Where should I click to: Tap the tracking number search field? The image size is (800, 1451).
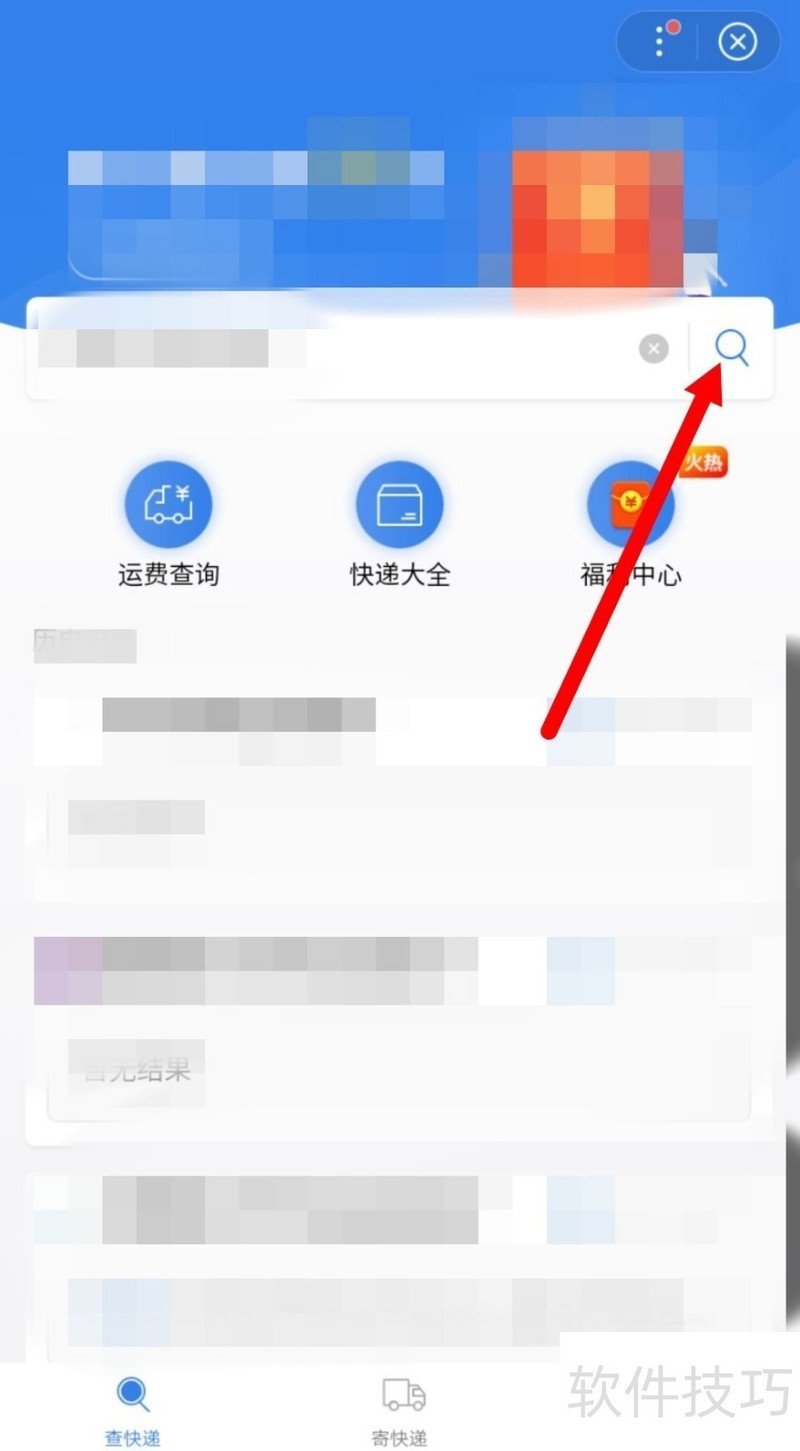point(330,349)
